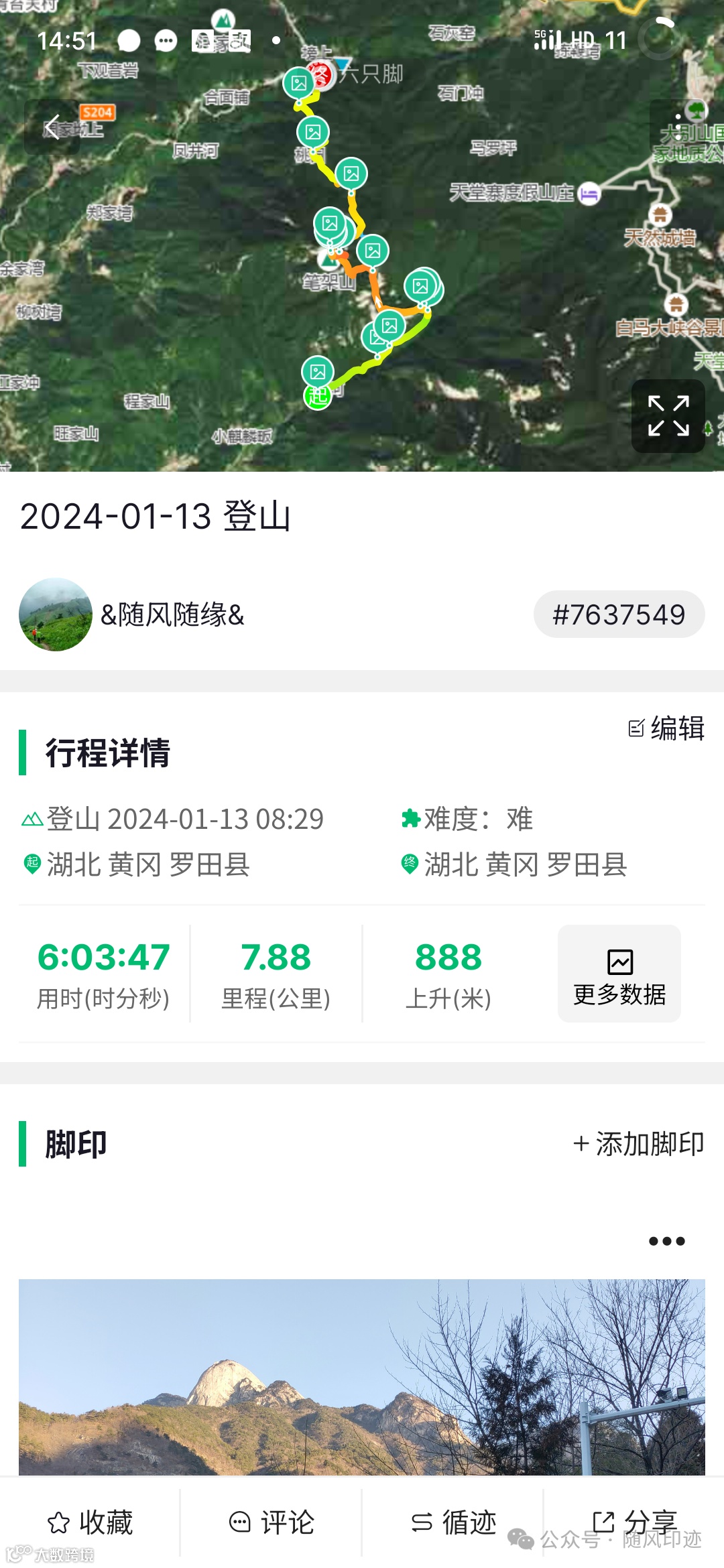724x1568 pixels.
Task: Follow this track with 循迹
Action: [453, 1522]
